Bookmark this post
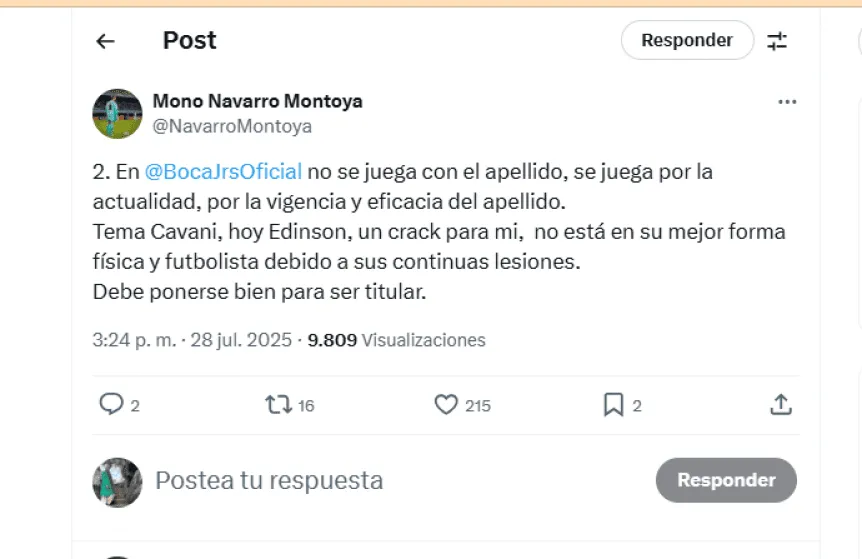 coord(613,405)
